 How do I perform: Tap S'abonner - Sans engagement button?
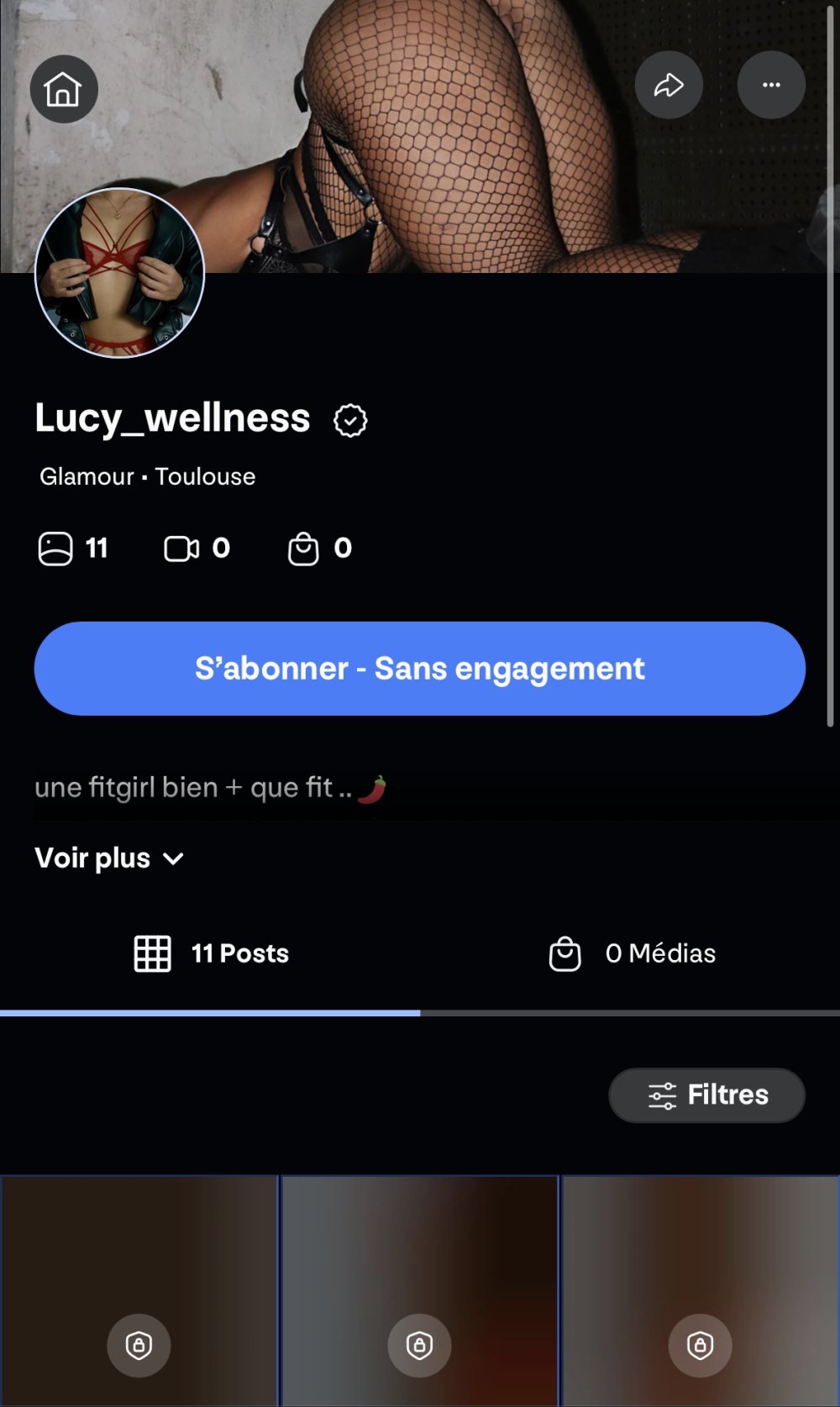pyautogui.click(x=420, y=669)
